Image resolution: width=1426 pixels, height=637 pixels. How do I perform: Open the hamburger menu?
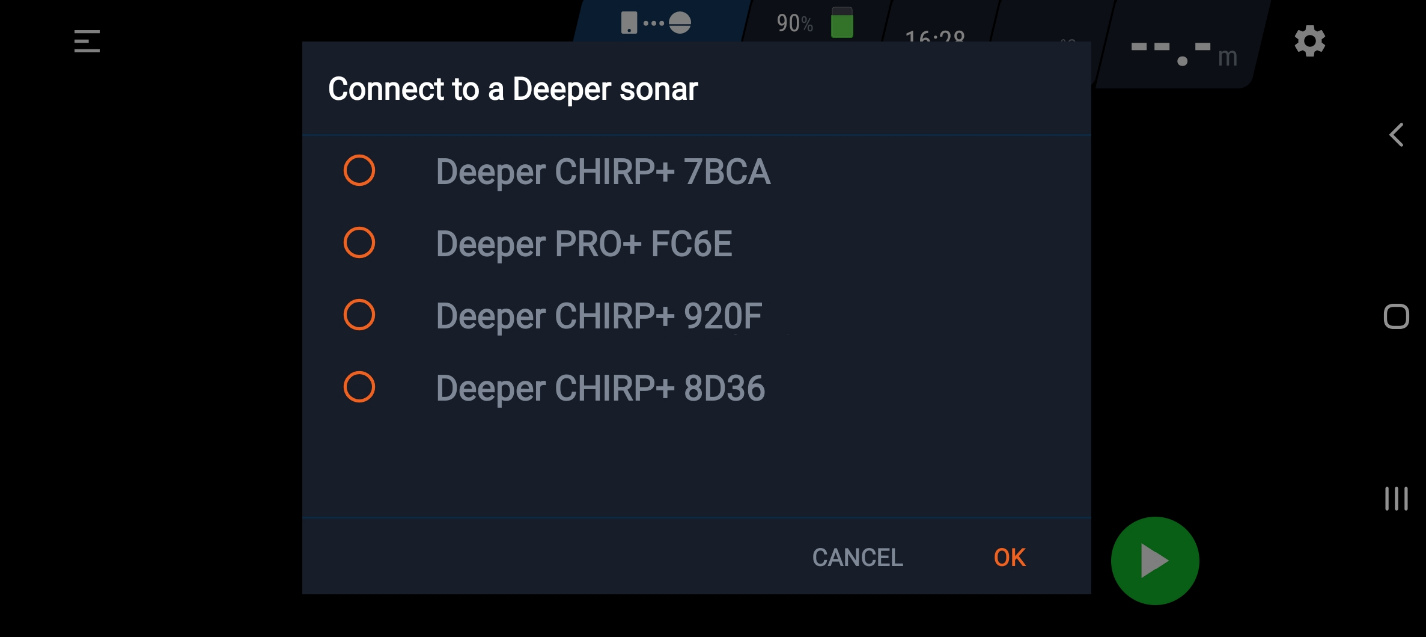[x=87, y=42]
